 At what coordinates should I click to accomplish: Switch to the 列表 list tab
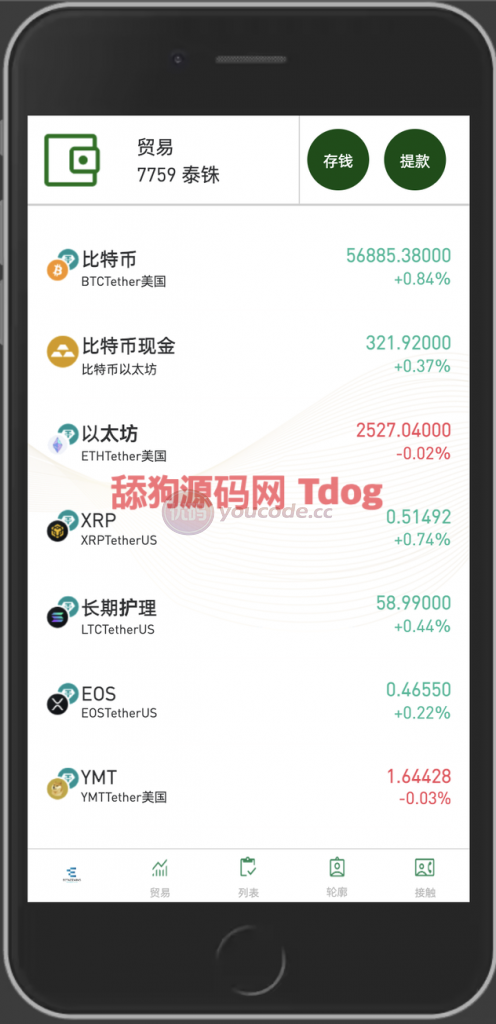point(248,875)
